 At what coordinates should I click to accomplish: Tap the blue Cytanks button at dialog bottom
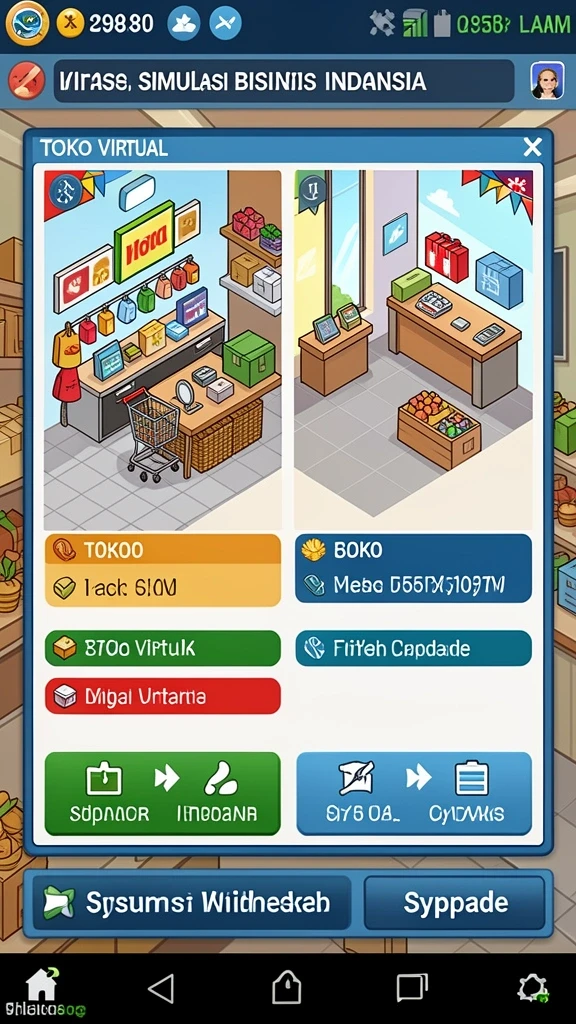tap(414, 793)
